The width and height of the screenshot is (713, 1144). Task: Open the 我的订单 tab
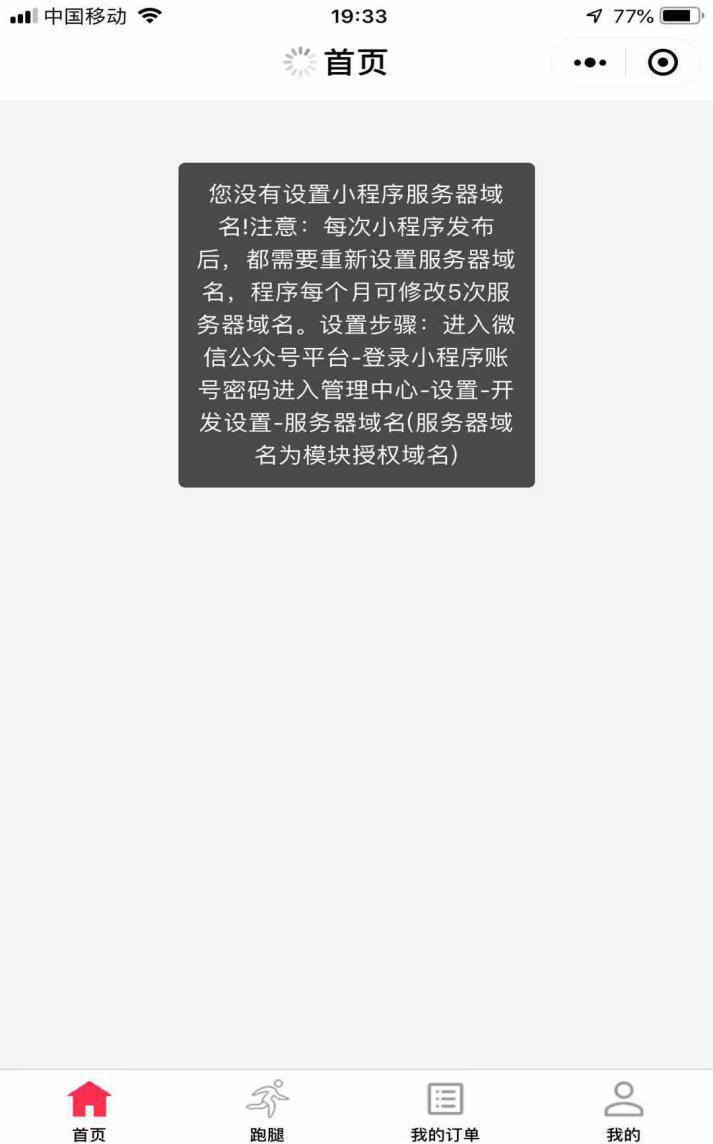click(x=445, y=1109)
